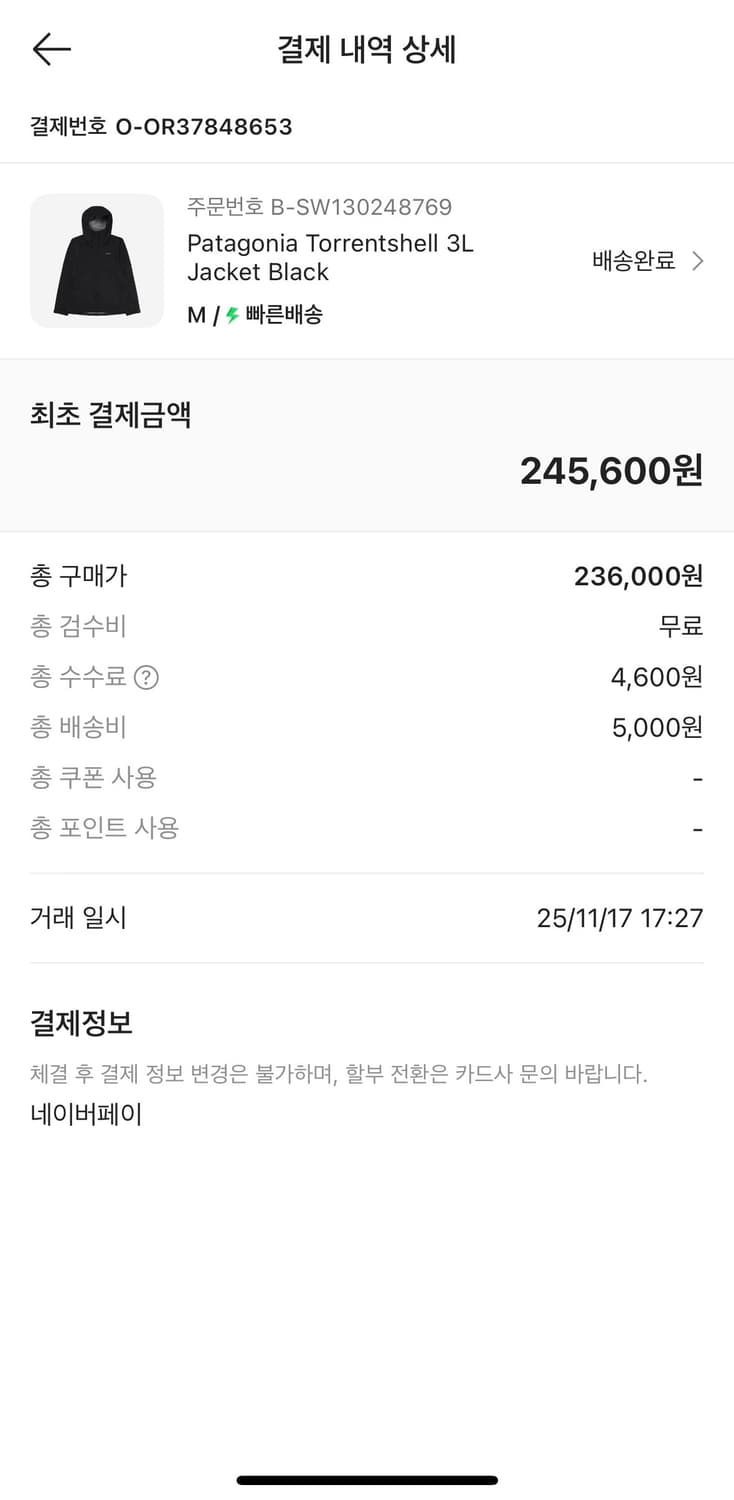This screenshot has height=1500, width=734.
Task: Open the Patagonia Torrentshell 3L product link
Action: [330, 257]
